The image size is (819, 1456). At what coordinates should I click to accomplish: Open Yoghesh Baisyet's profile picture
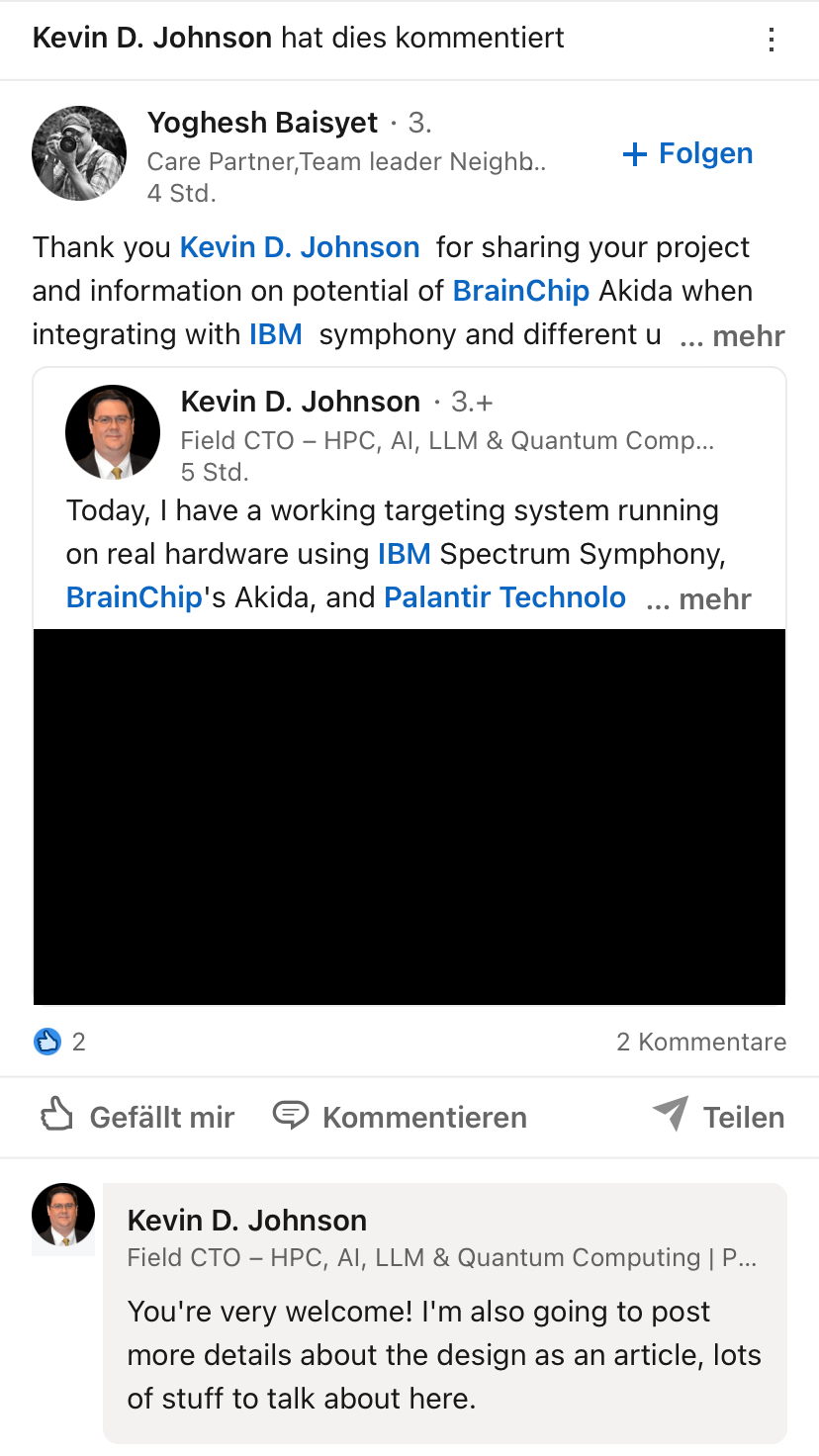pyautogui.click(x=79, y=153)
